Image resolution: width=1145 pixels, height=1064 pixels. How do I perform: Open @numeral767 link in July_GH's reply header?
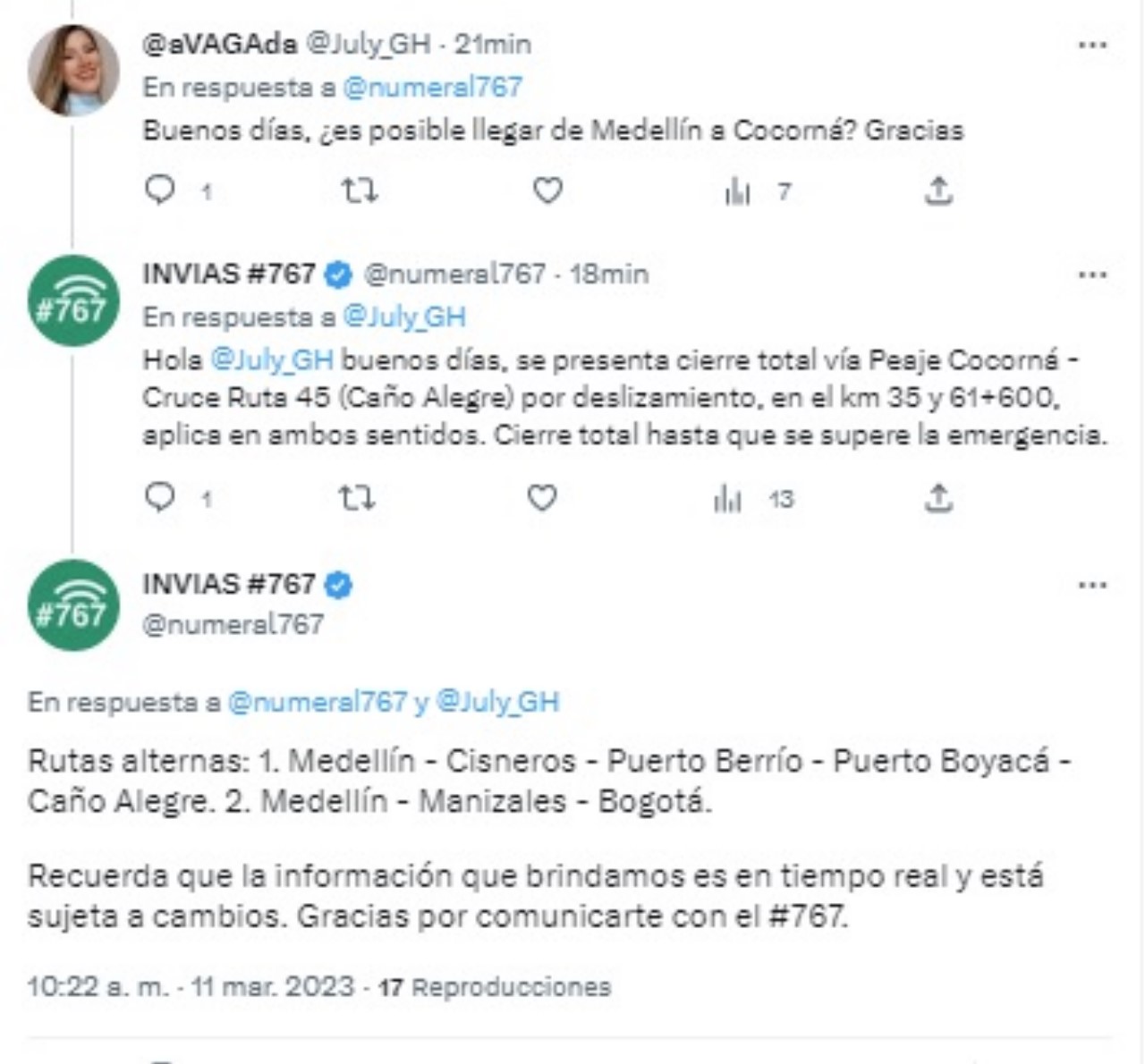433,87
